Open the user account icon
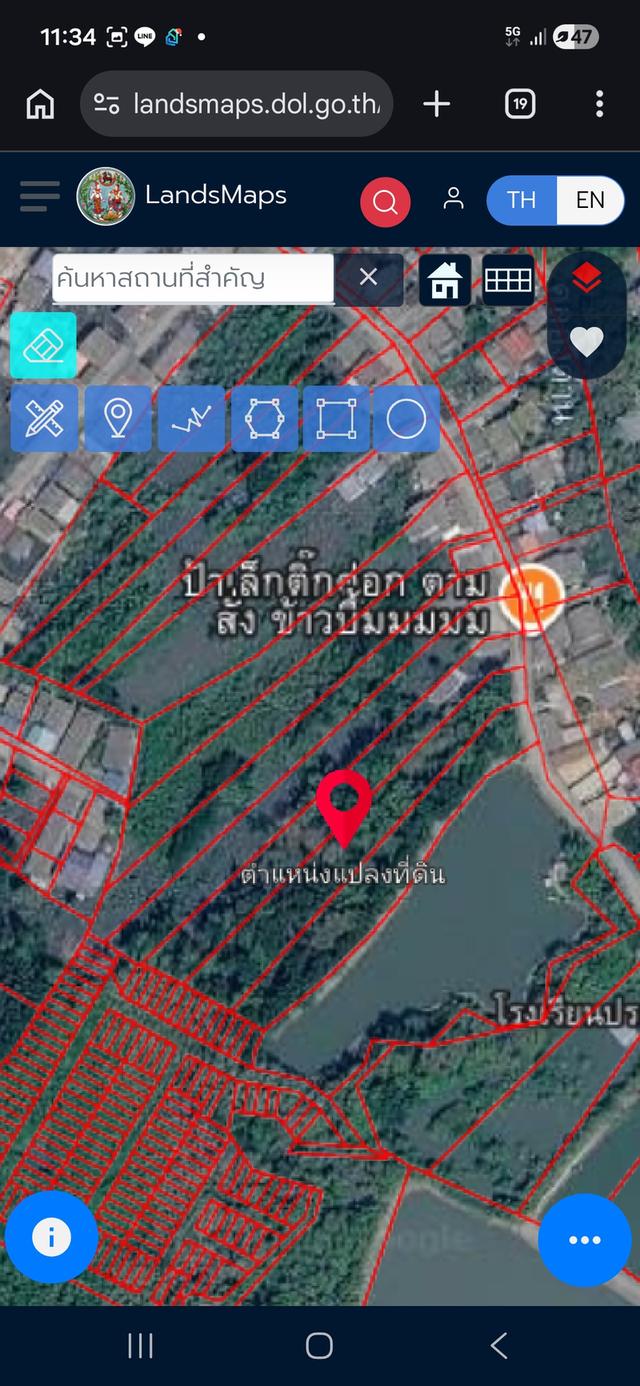The width and height of the screenshot is (640, 1386). click(453, 198)
